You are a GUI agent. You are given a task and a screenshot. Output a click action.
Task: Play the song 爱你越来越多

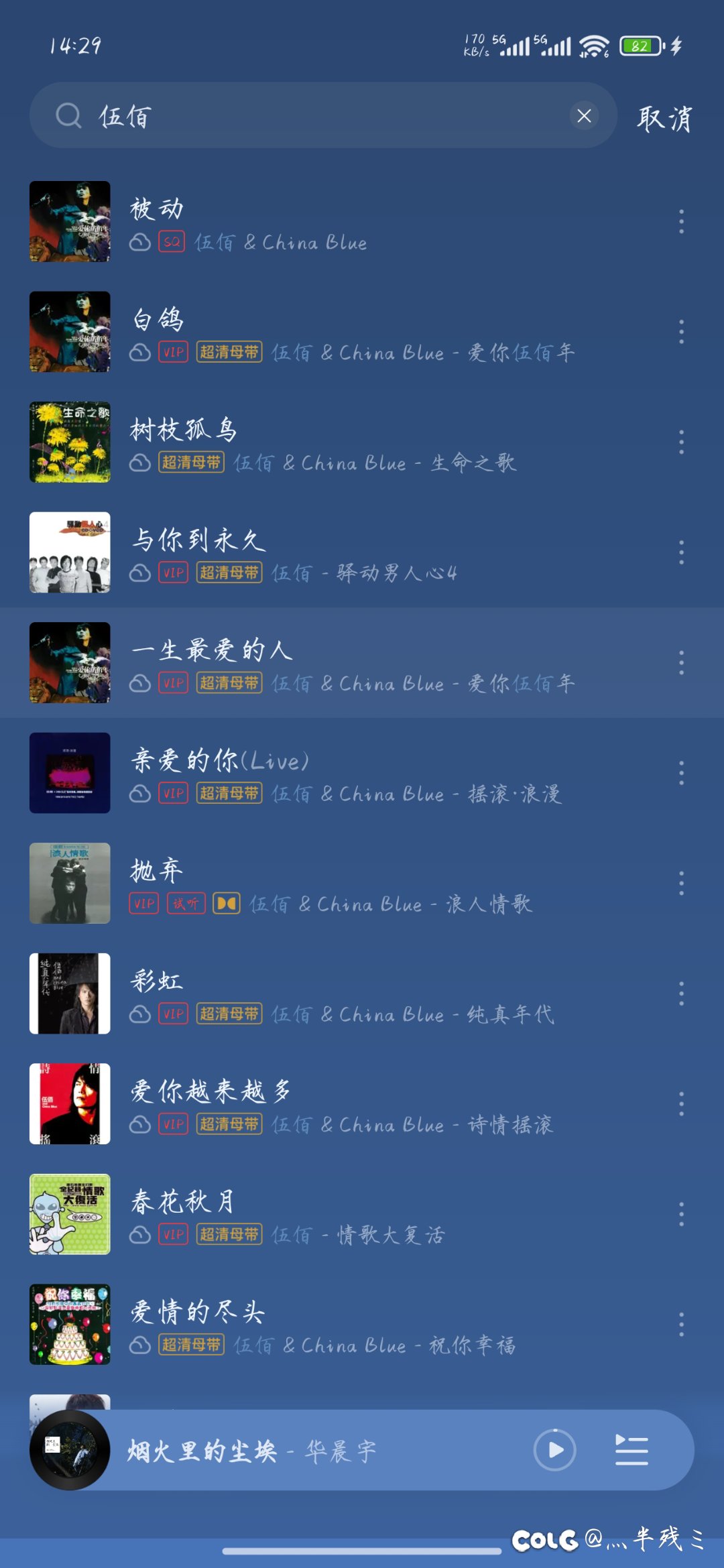click(x=335, y=1104)
